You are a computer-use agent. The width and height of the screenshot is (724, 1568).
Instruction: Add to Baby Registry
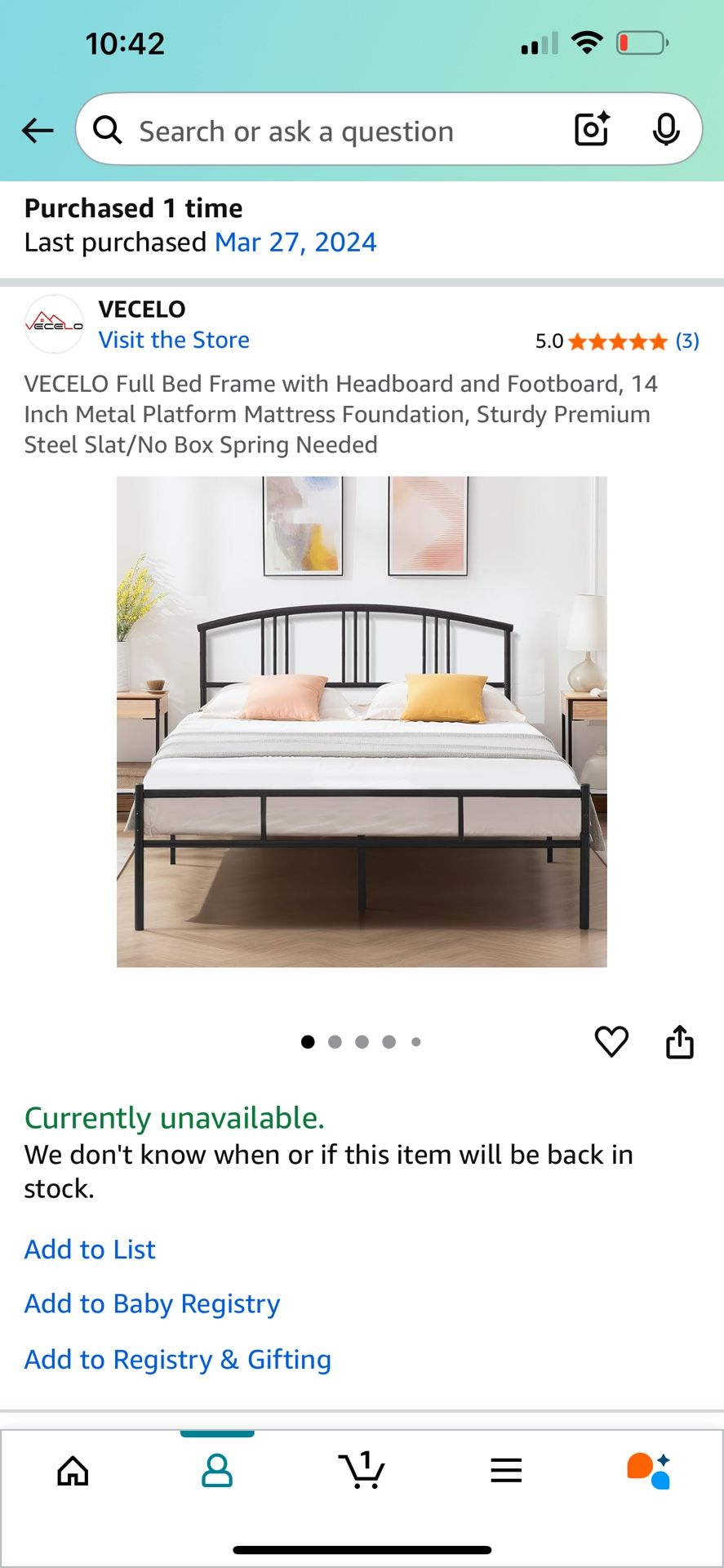pos(152,1304)
